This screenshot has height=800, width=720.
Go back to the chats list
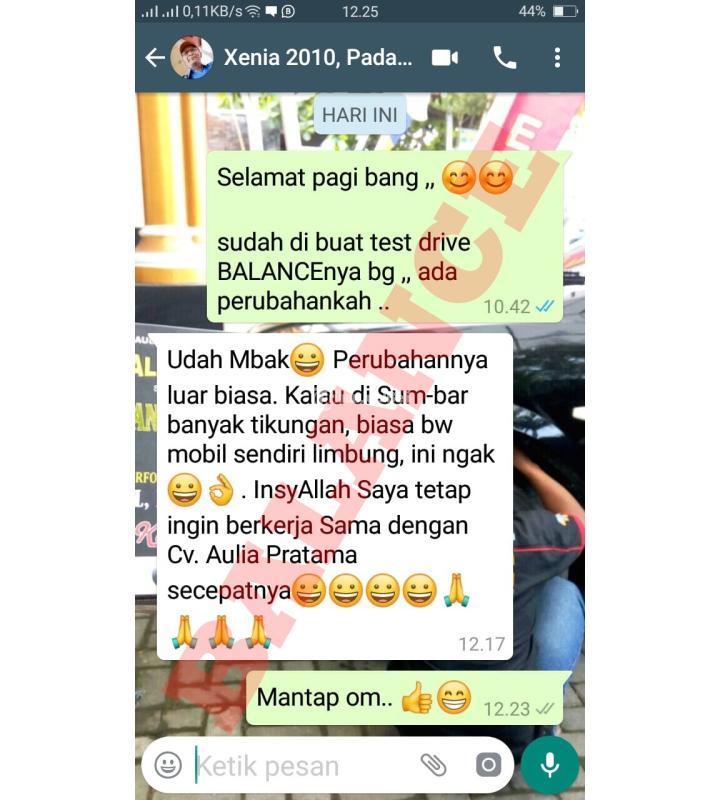click(x=155, y=58)
